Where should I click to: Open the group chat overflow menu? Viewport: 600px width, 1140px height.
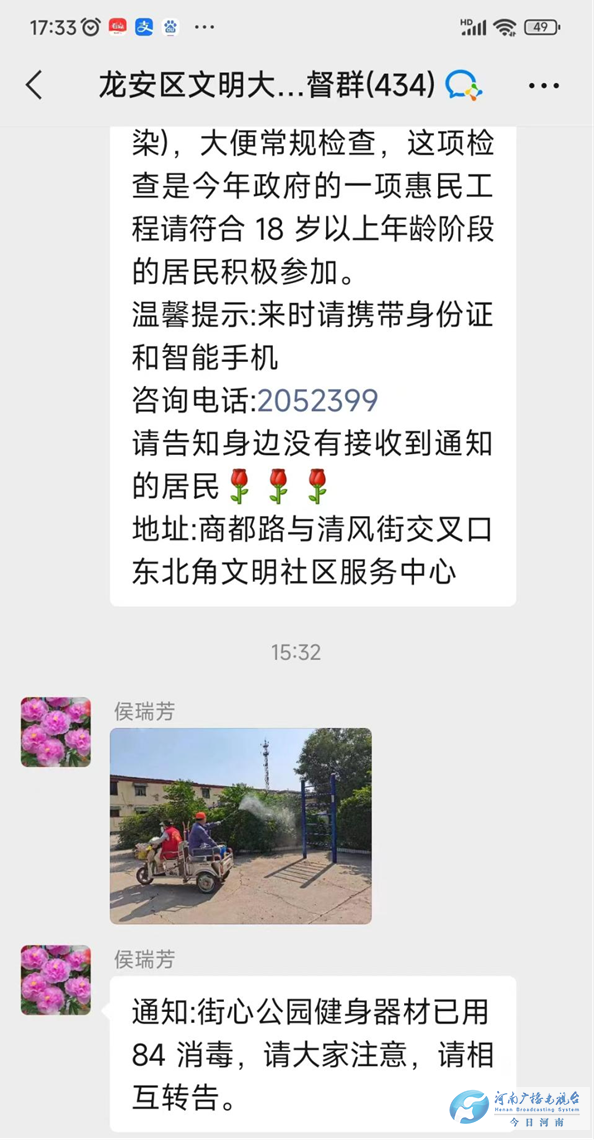click(x=543, y=87)
